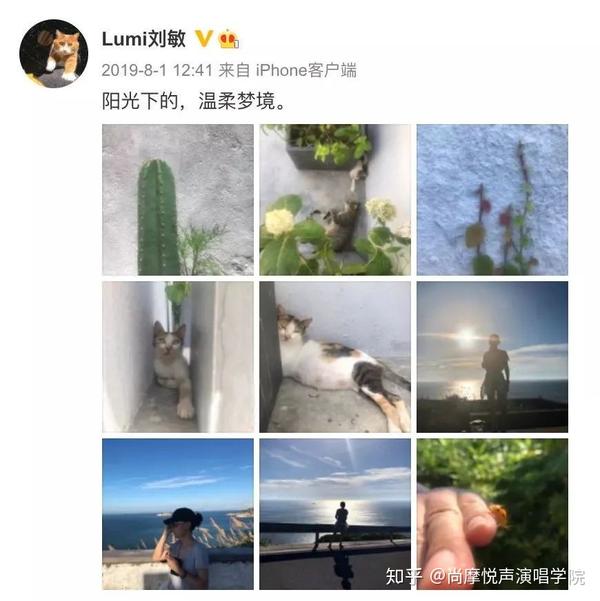600x601 pixels.
Task: Open the photo of hand holding orange flower
Action: point(491,513)
